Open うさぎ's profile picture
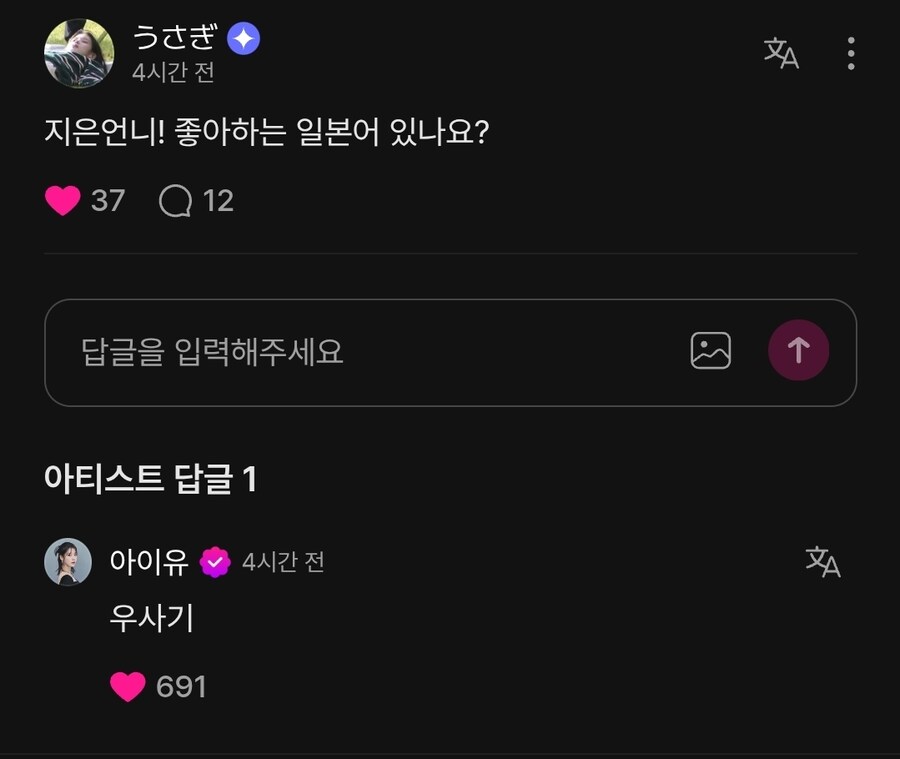This screenshot has width=900, height=759. coord(79,54)
